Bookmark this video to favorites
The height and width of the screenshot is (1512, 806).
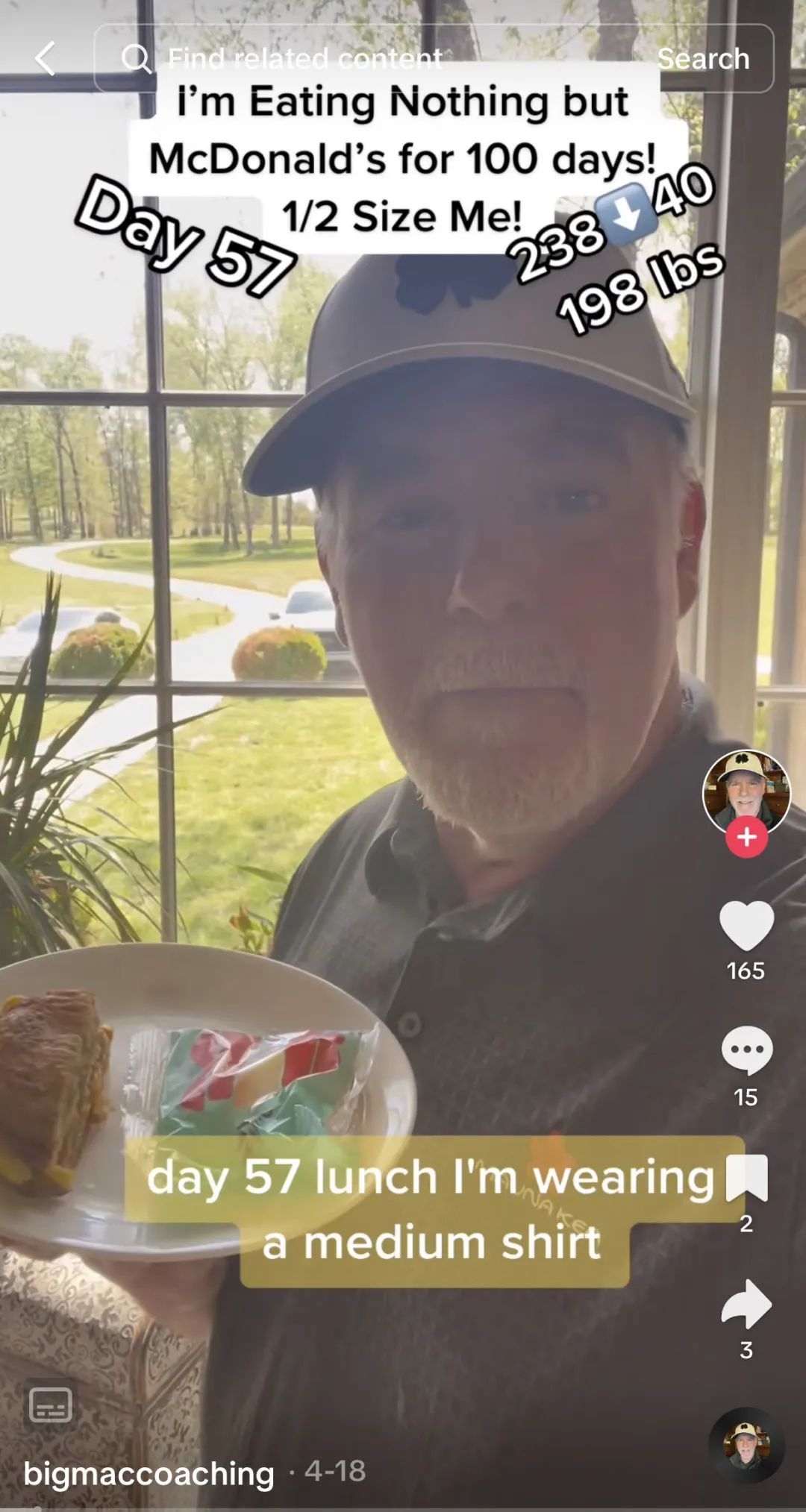coord(746,1177)
